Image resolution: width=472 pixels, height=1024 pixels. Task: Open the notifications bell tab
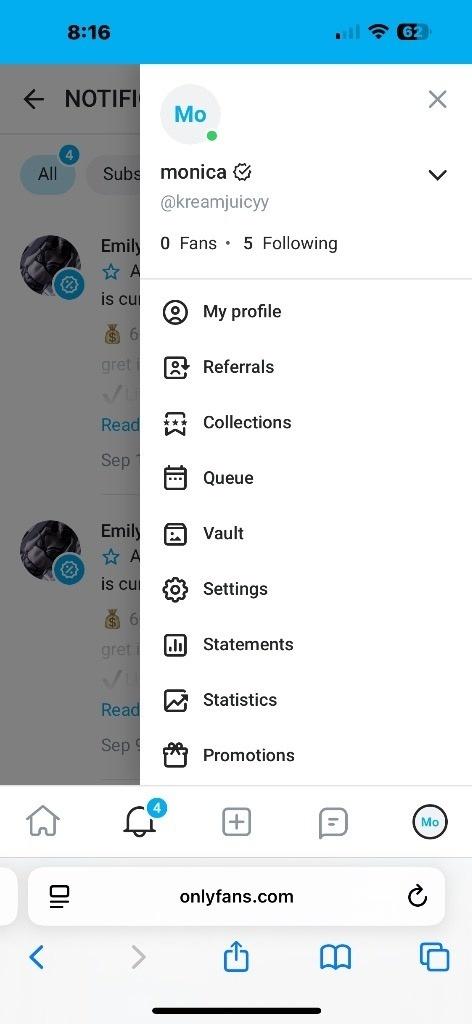pyautogui.click(x=140, y=822)
